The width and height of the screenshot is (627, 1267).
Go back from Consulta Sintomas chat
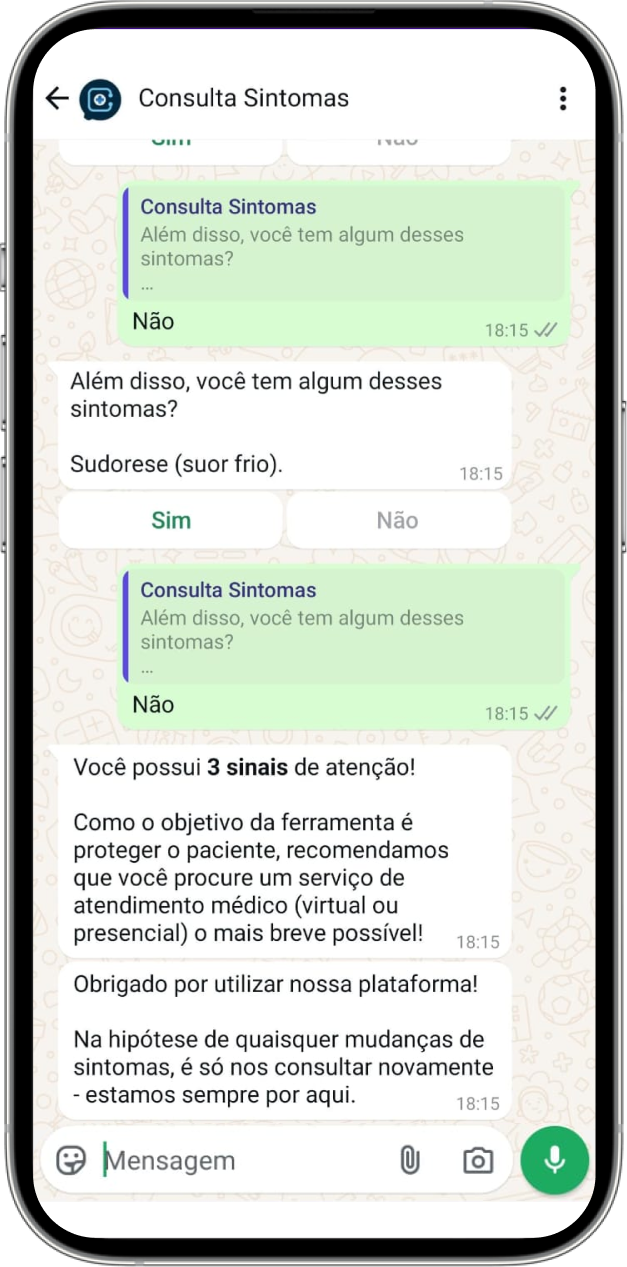click(57, 98)
